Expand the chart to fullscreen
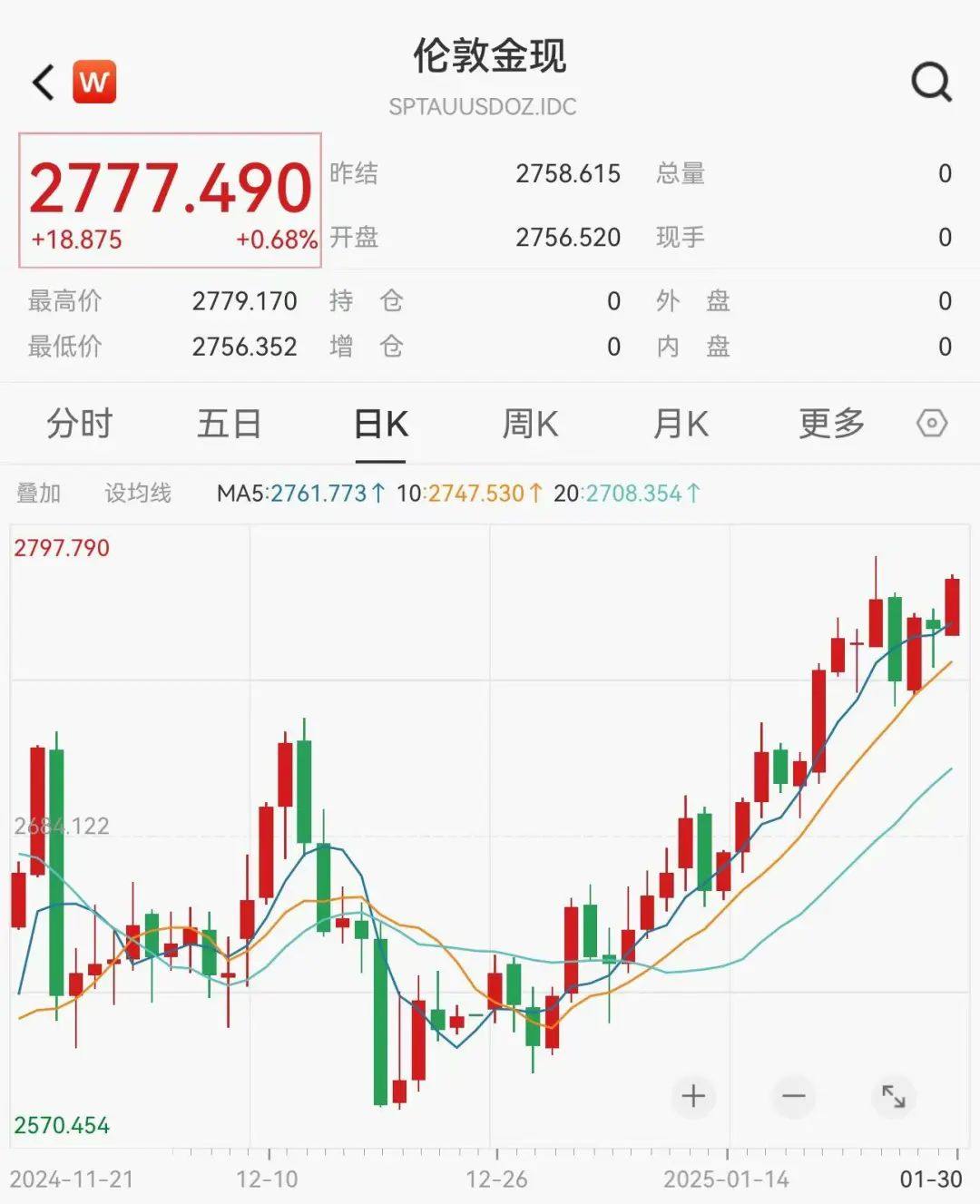Screen dimensions: 980x1204 (894, 1096)
